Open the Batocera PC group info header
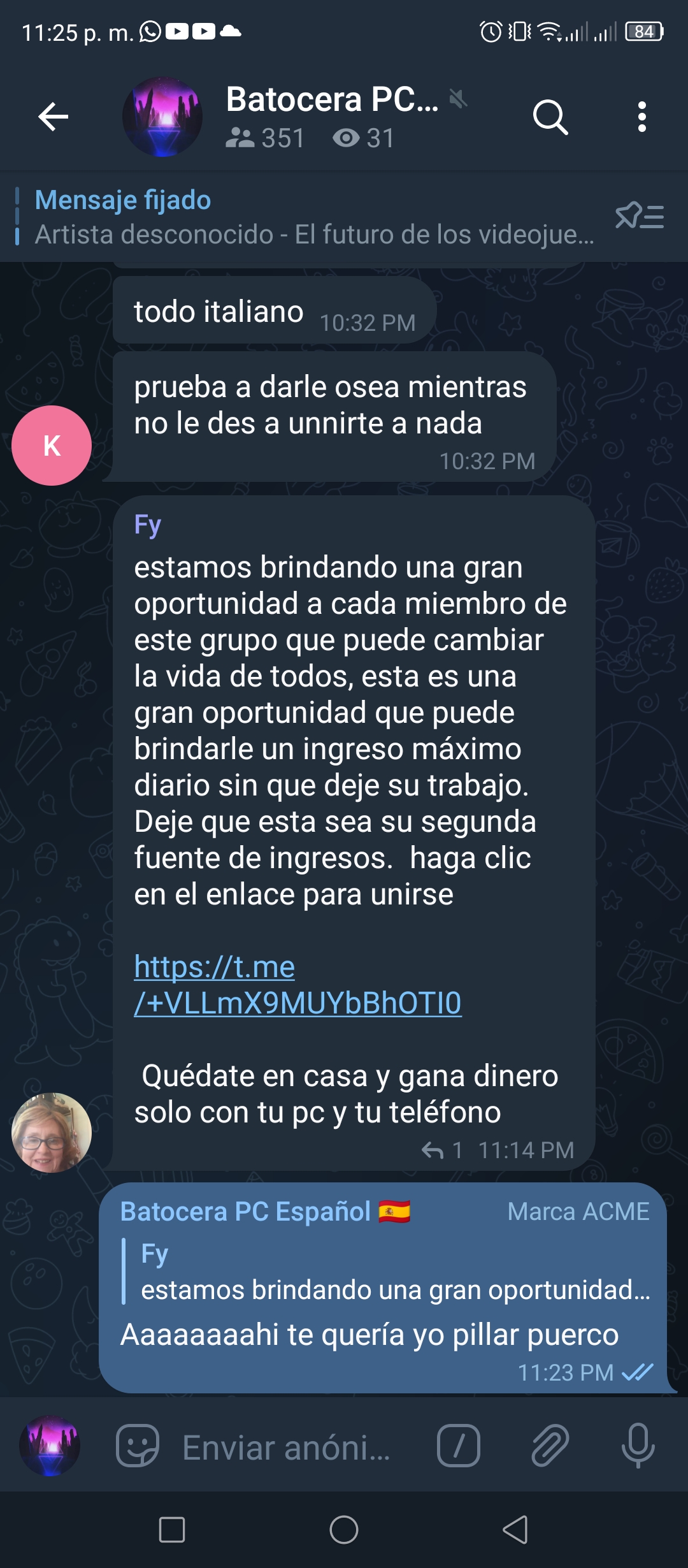Screen dimensions: 688x1568 [299, 117]
